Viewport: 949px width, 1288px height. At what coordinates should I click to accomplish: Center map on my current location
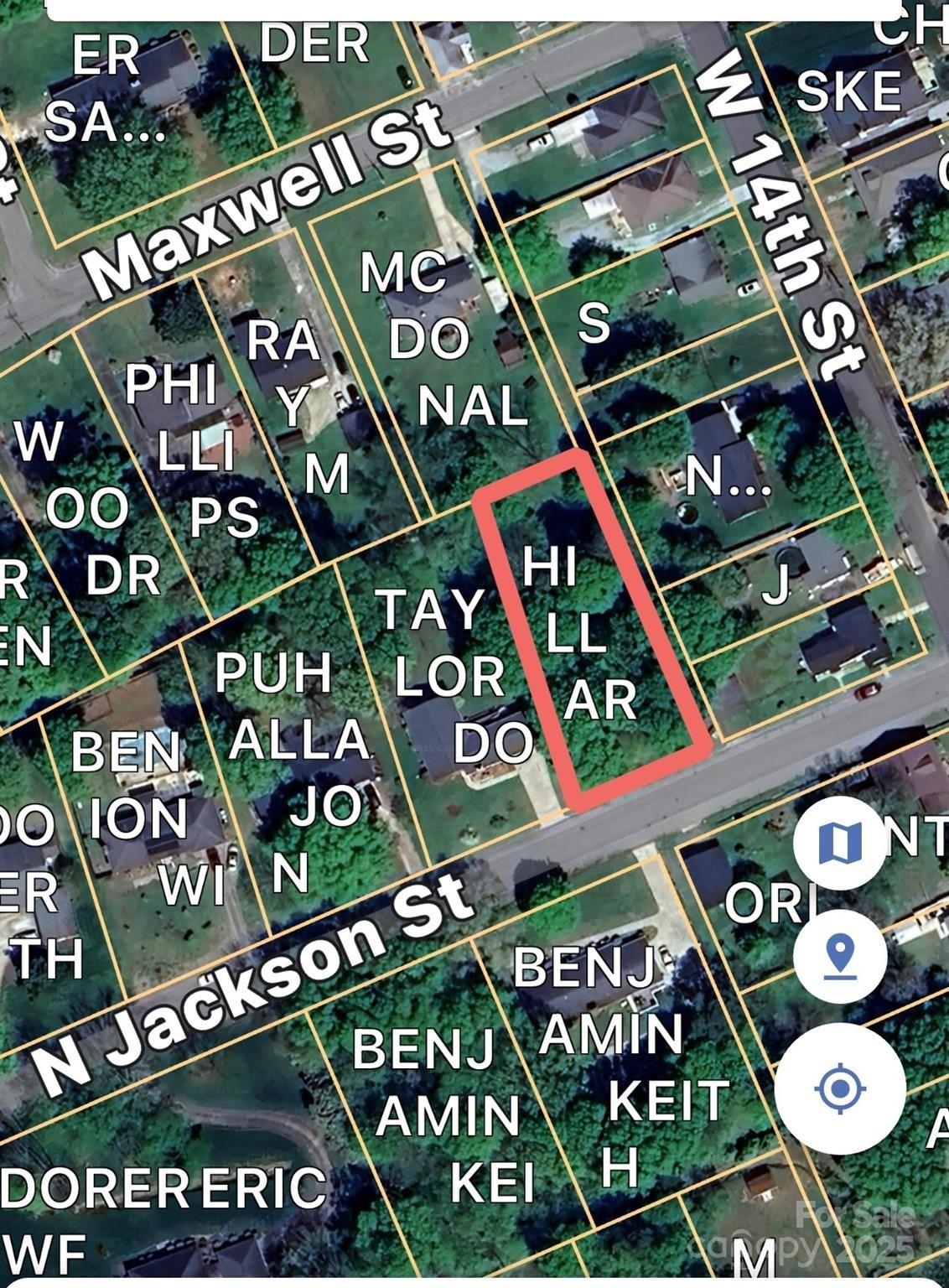839,1089
